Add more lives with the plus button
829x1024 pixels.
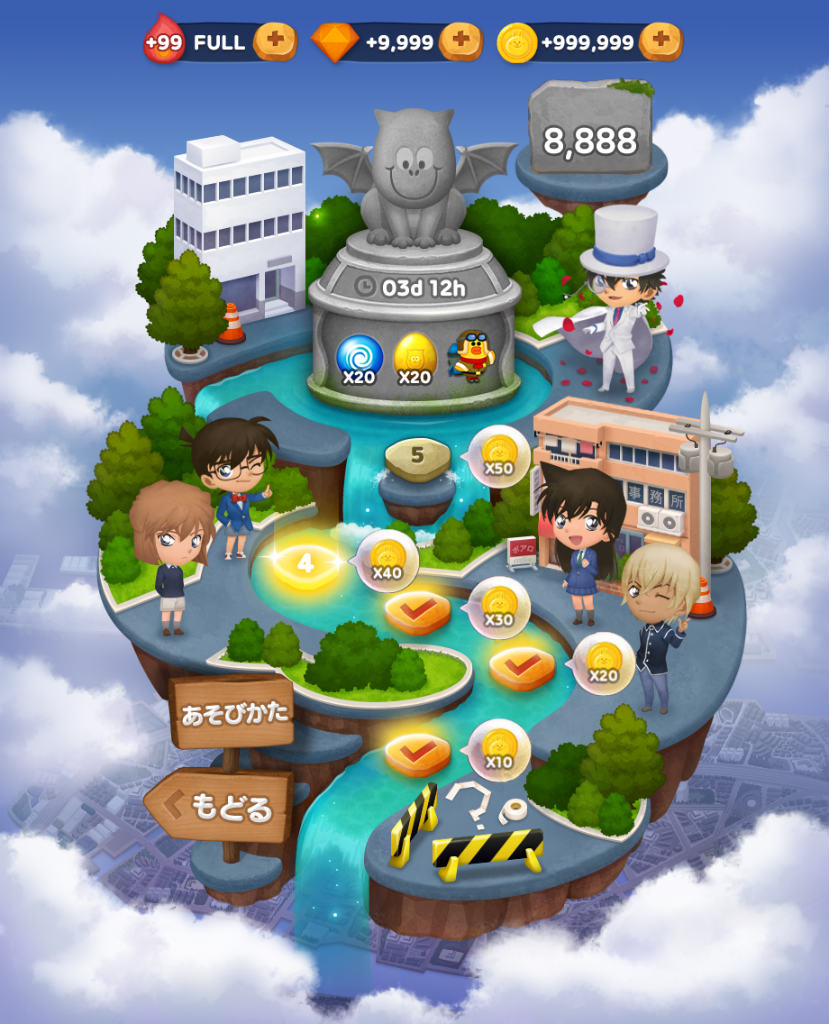click(x=274, y=43)
